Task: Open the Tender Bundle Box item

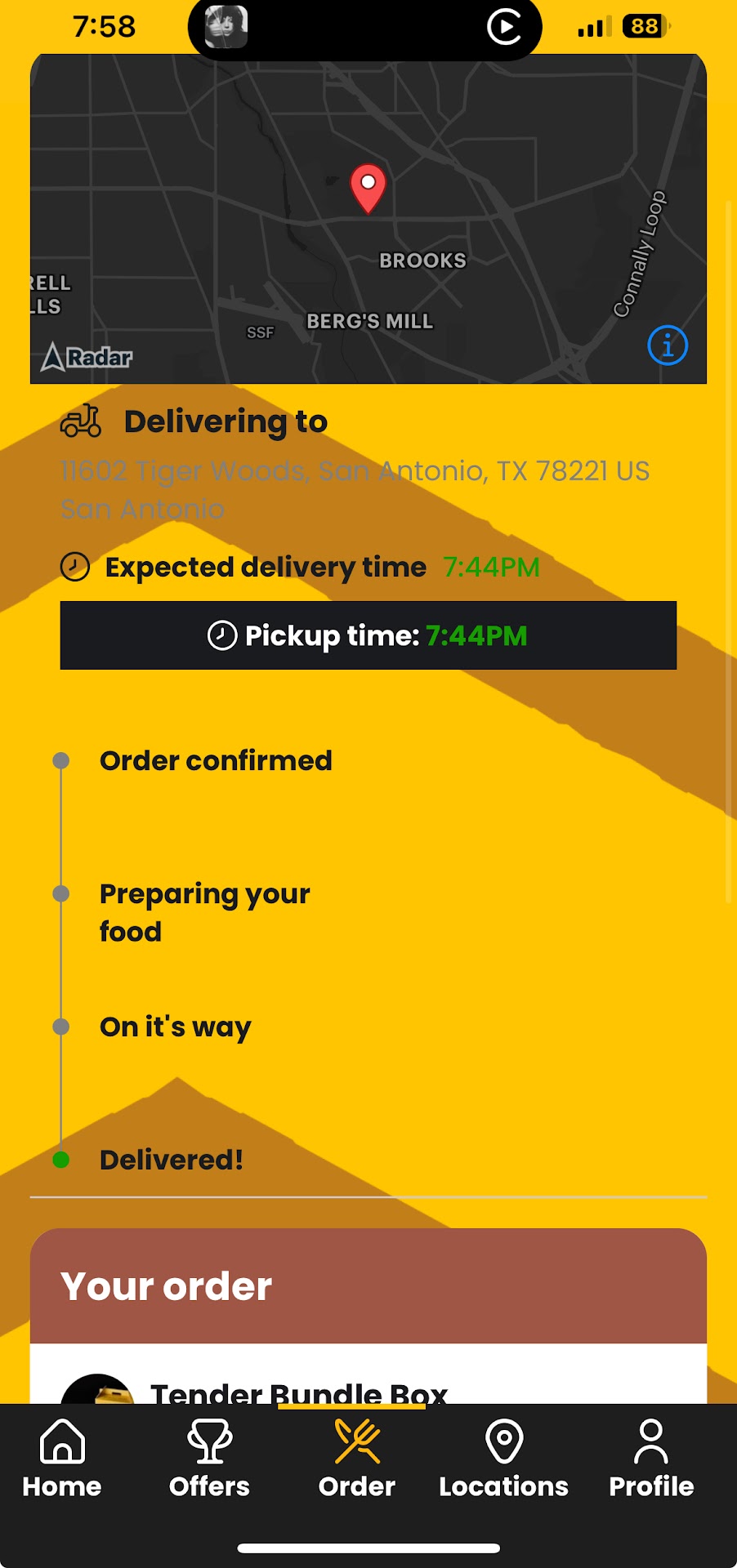Action: coord(299,1391)
